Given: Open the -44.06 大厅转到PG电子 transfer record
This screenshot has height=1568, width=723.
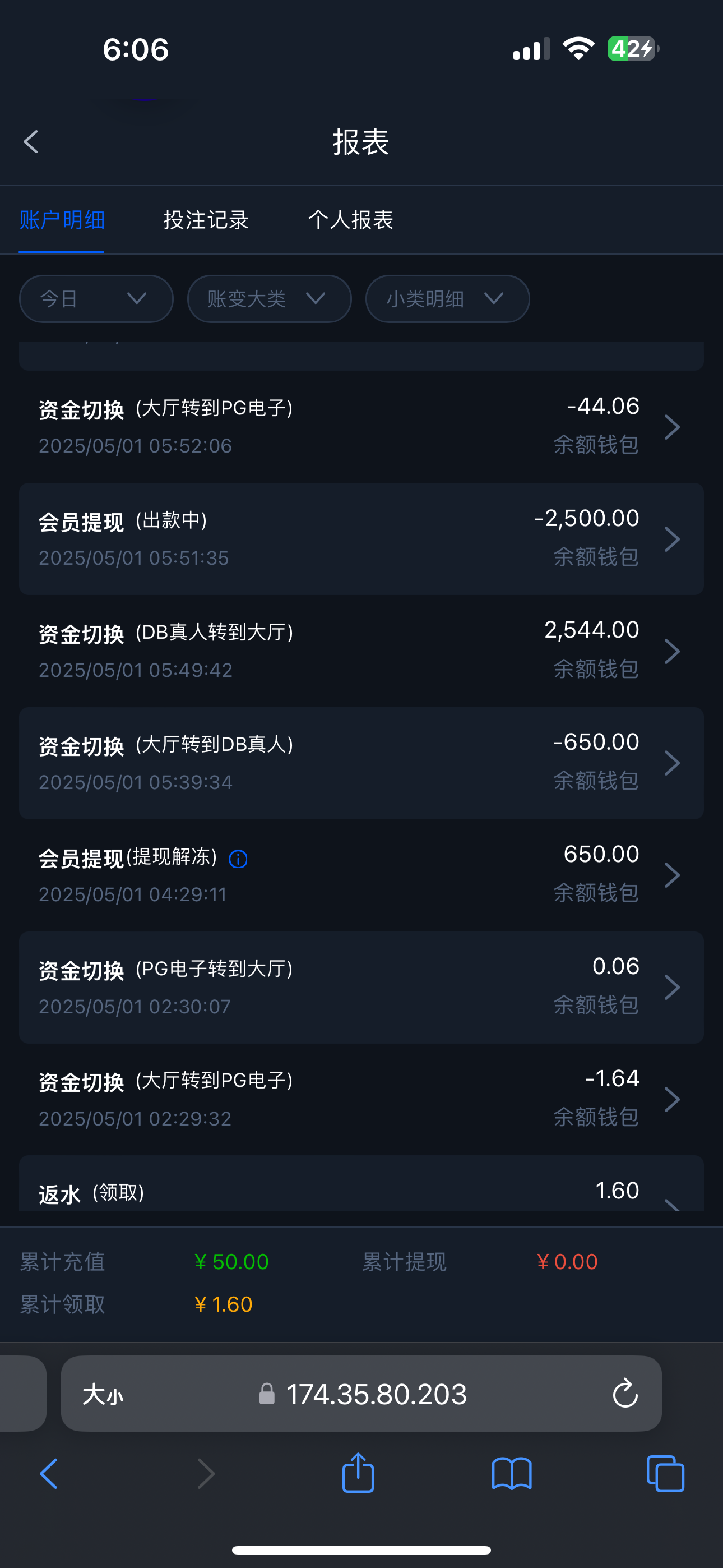Looking at the screenshot, I should 361,427.
